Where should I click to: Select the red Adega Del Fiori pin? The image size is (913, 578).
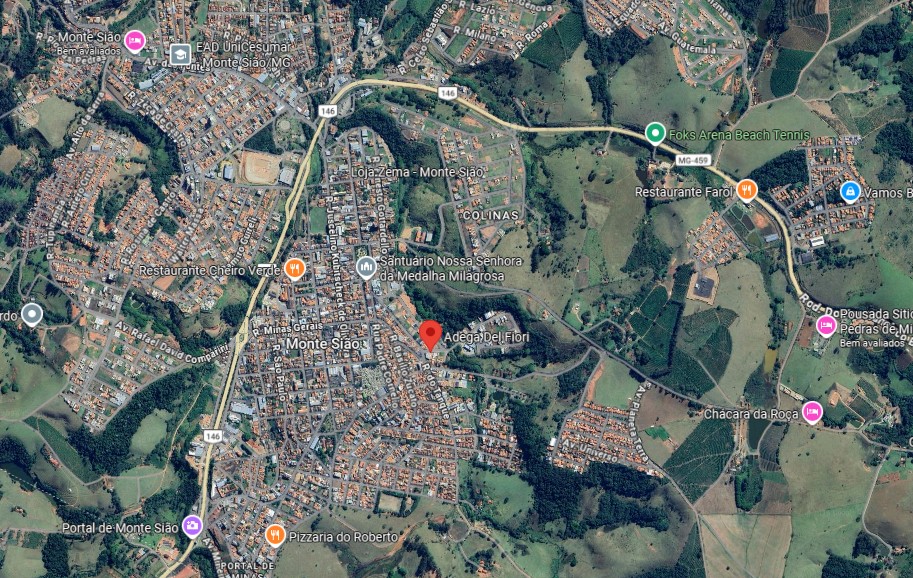tap(430, 336)
